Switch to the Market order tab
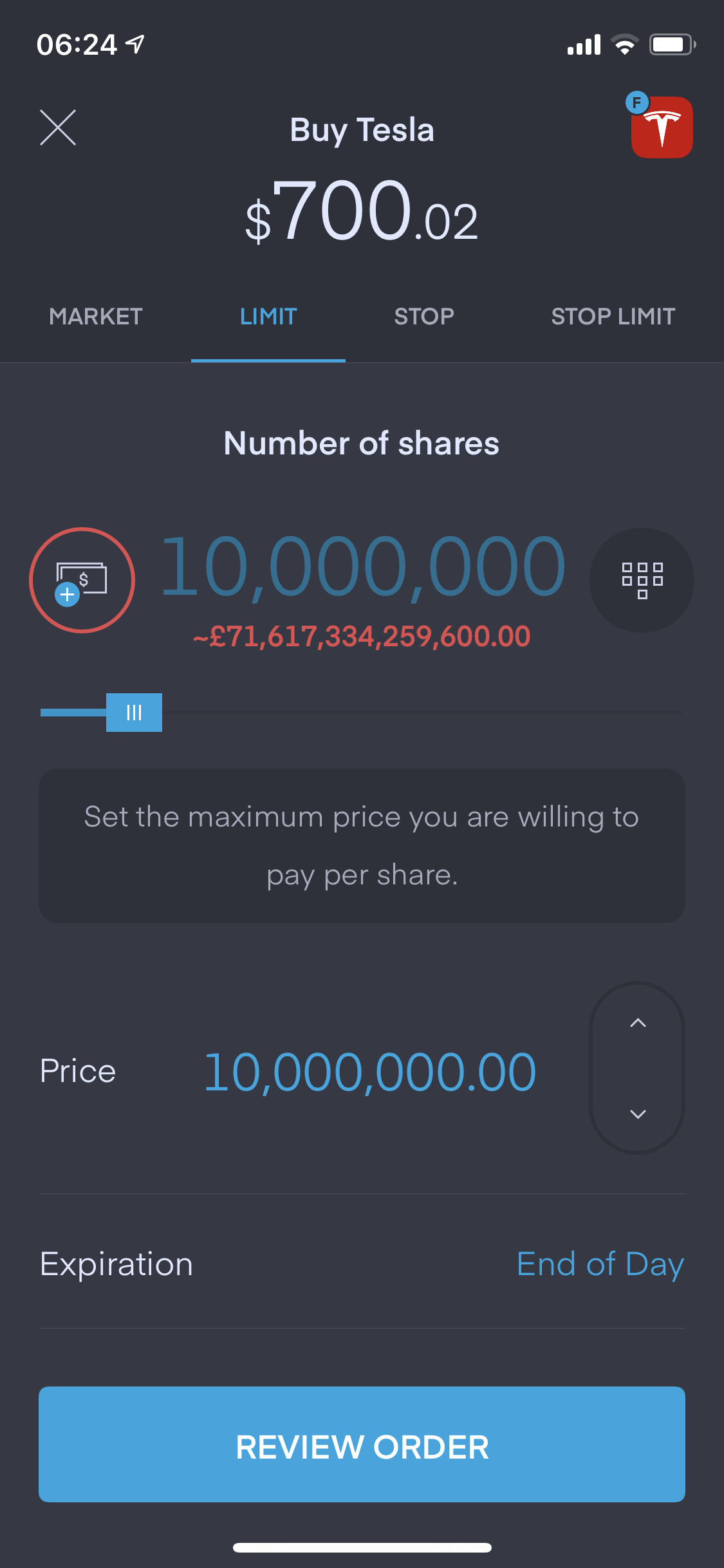Screen dimensions: 724x1568 [96, 317]
